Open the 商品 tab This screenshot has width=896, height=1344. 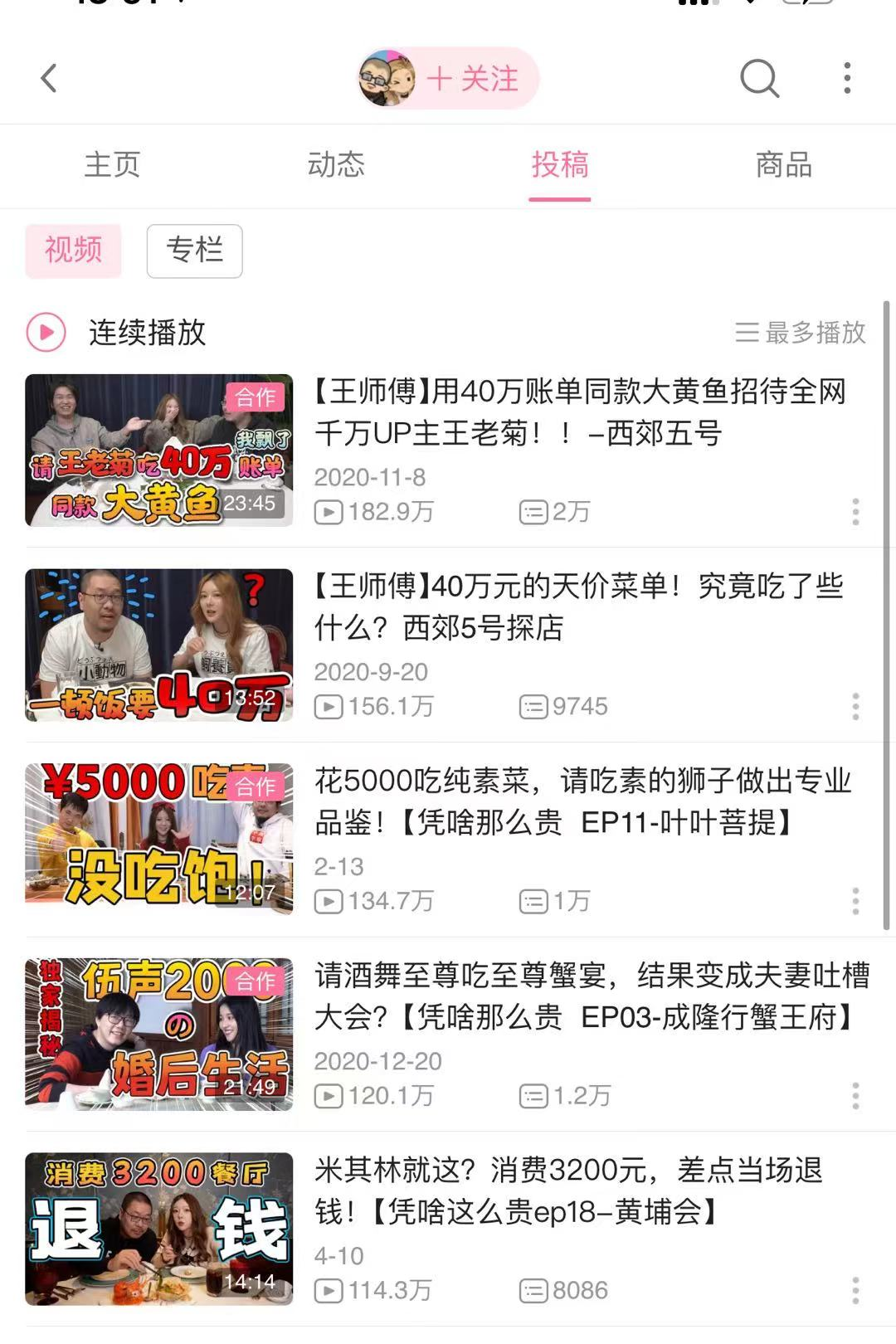point(783,164)
